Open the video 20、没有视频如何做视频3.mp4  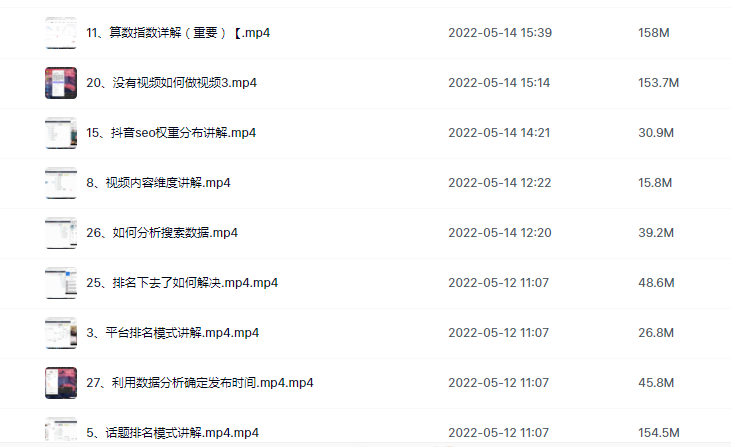(x=172, y=83)
